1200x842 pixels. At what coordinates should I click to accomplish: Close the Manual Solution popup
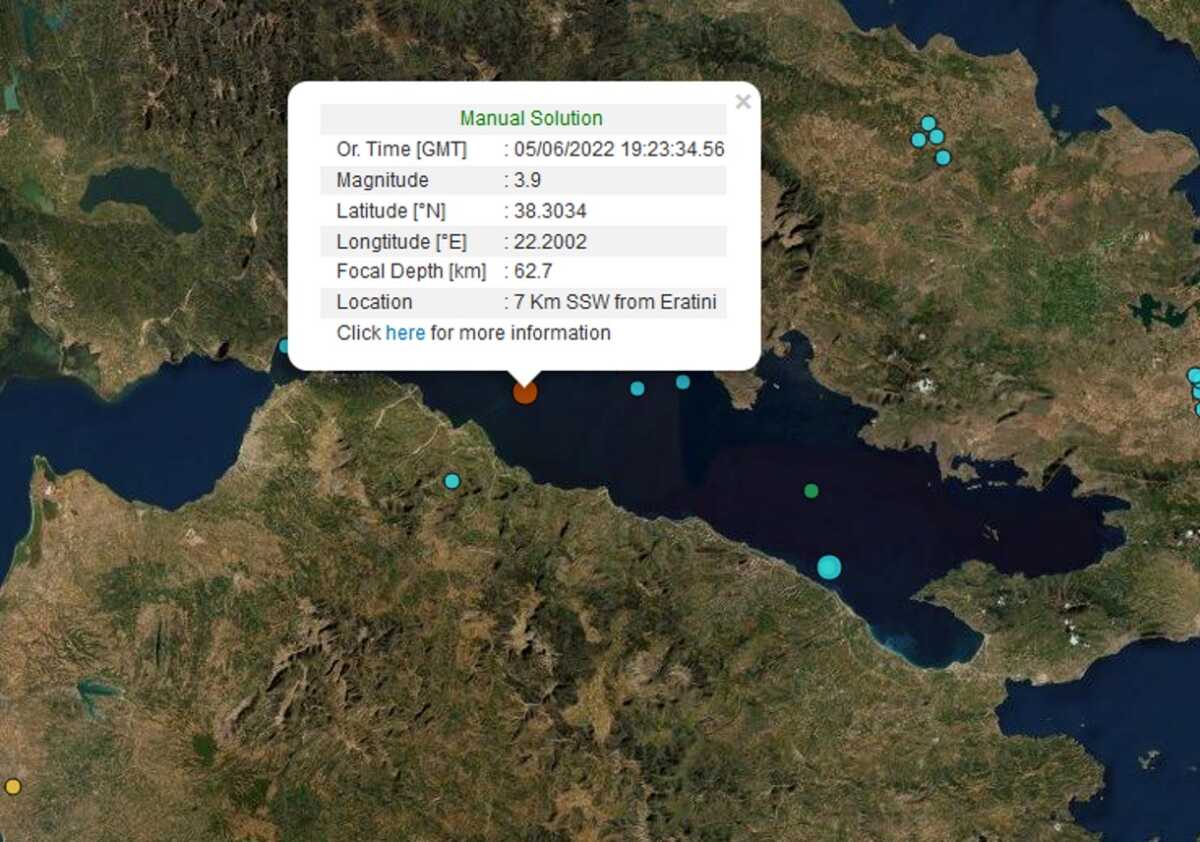click(x=742, y=102)
